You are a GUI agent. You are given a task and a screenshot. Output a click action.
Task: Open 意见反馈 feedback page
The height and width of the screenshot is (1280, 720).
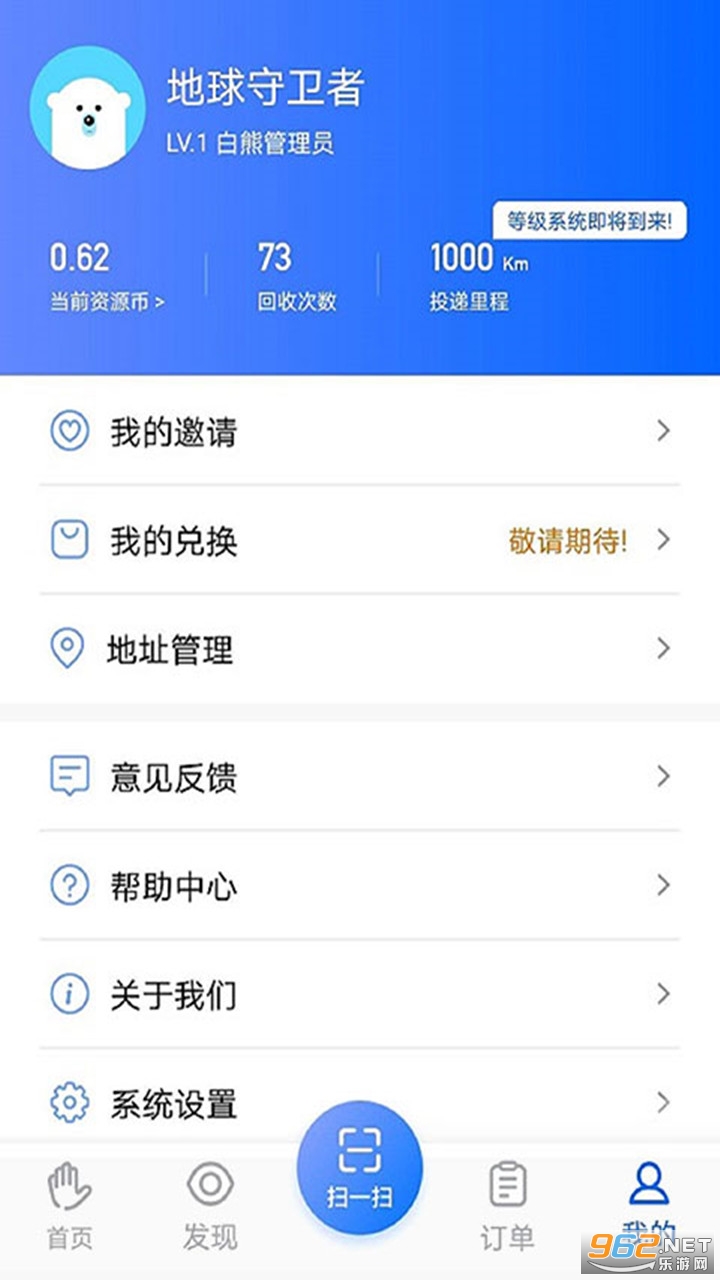pyautogui.click(x=360, y=777)
